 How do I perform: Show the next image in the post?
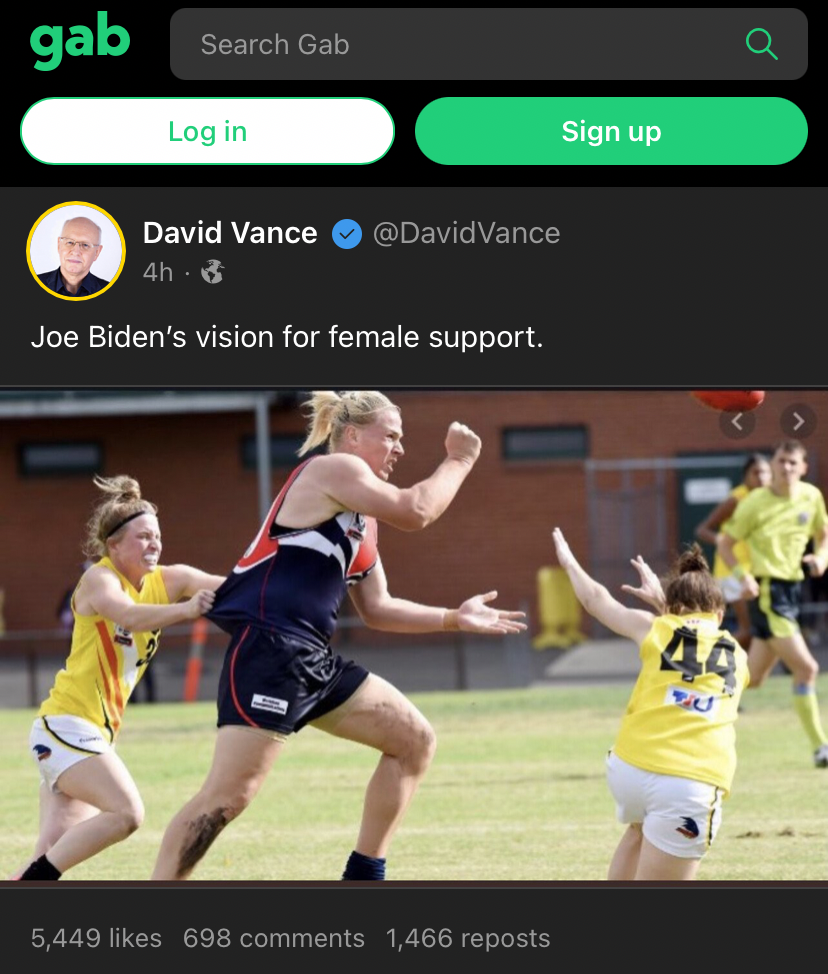pyautogui.click(x=798, y=421)
